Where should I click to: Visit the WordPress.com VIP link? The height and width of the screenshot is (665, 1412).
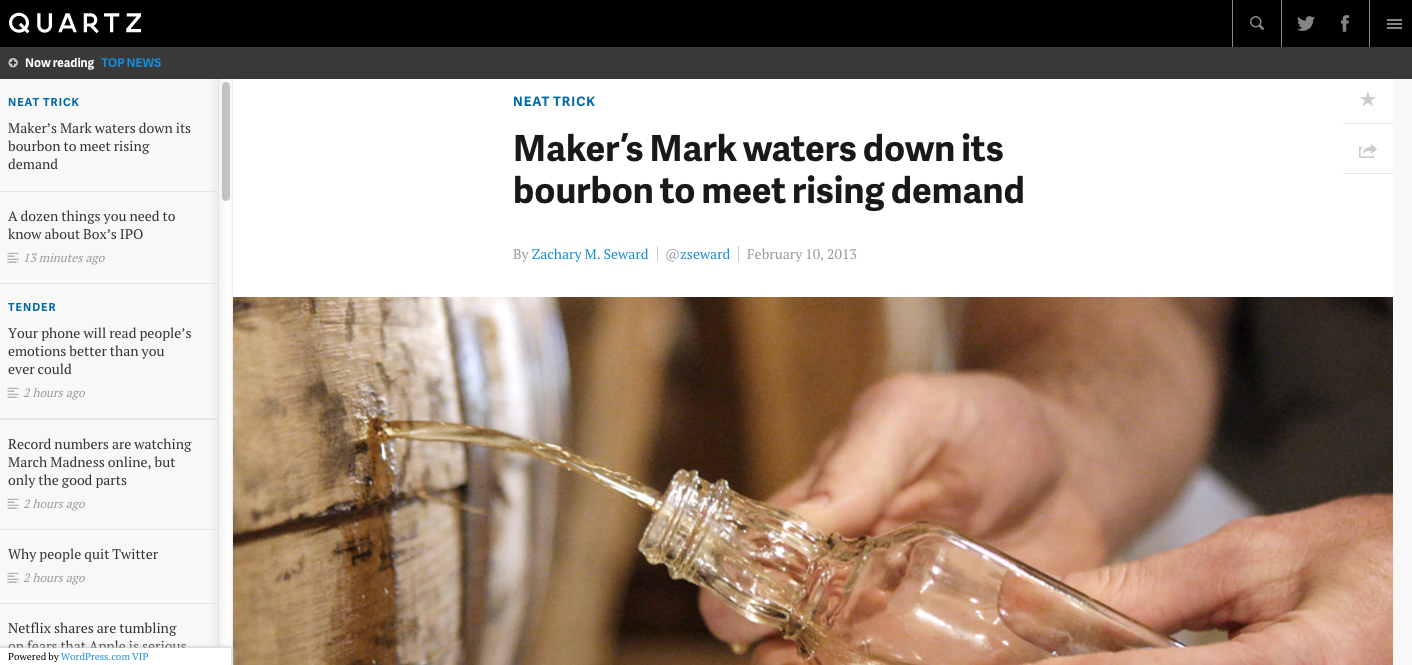[x=104, y=657]
